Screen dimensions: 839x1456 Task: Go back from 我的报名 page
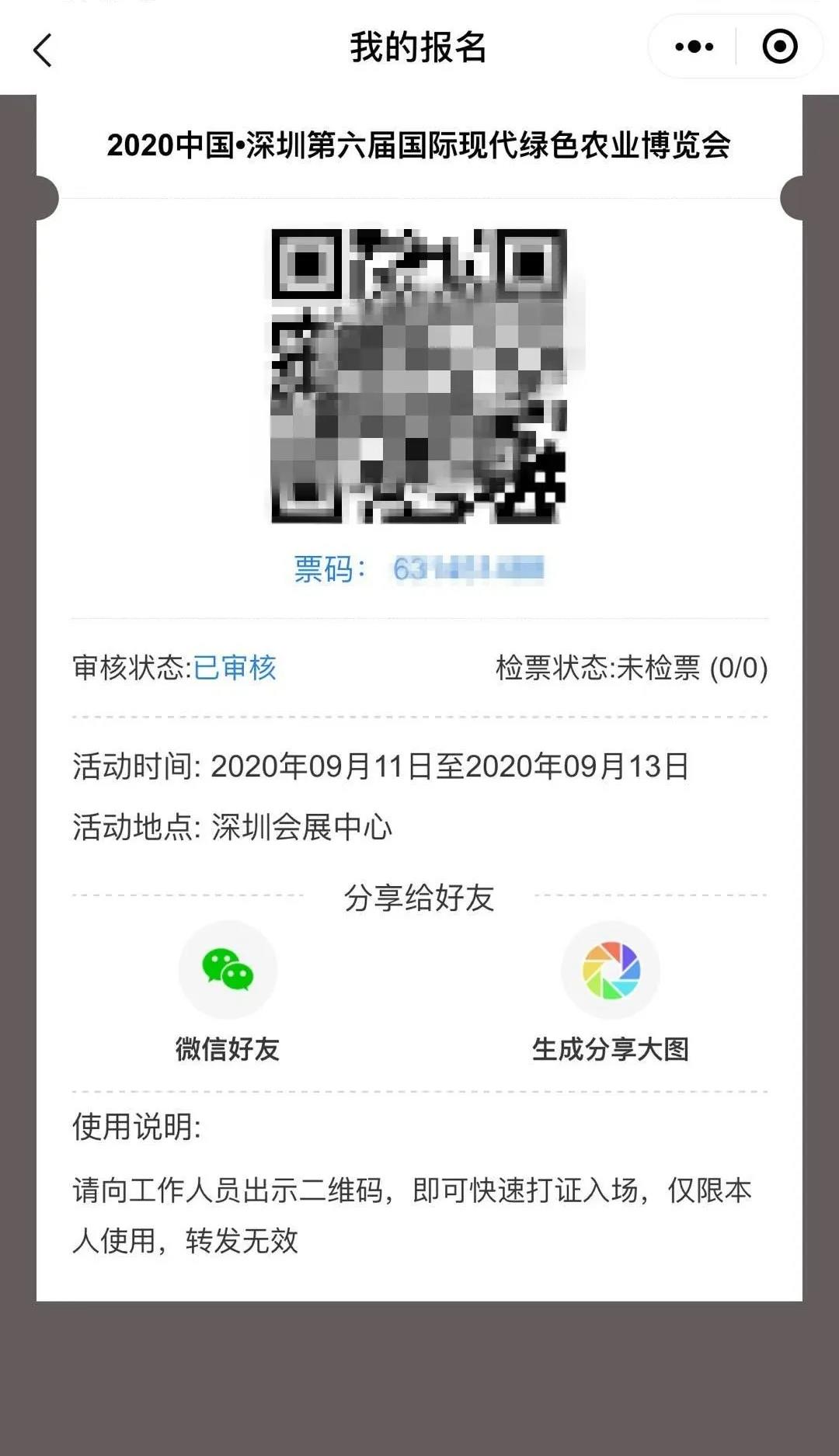44,50
